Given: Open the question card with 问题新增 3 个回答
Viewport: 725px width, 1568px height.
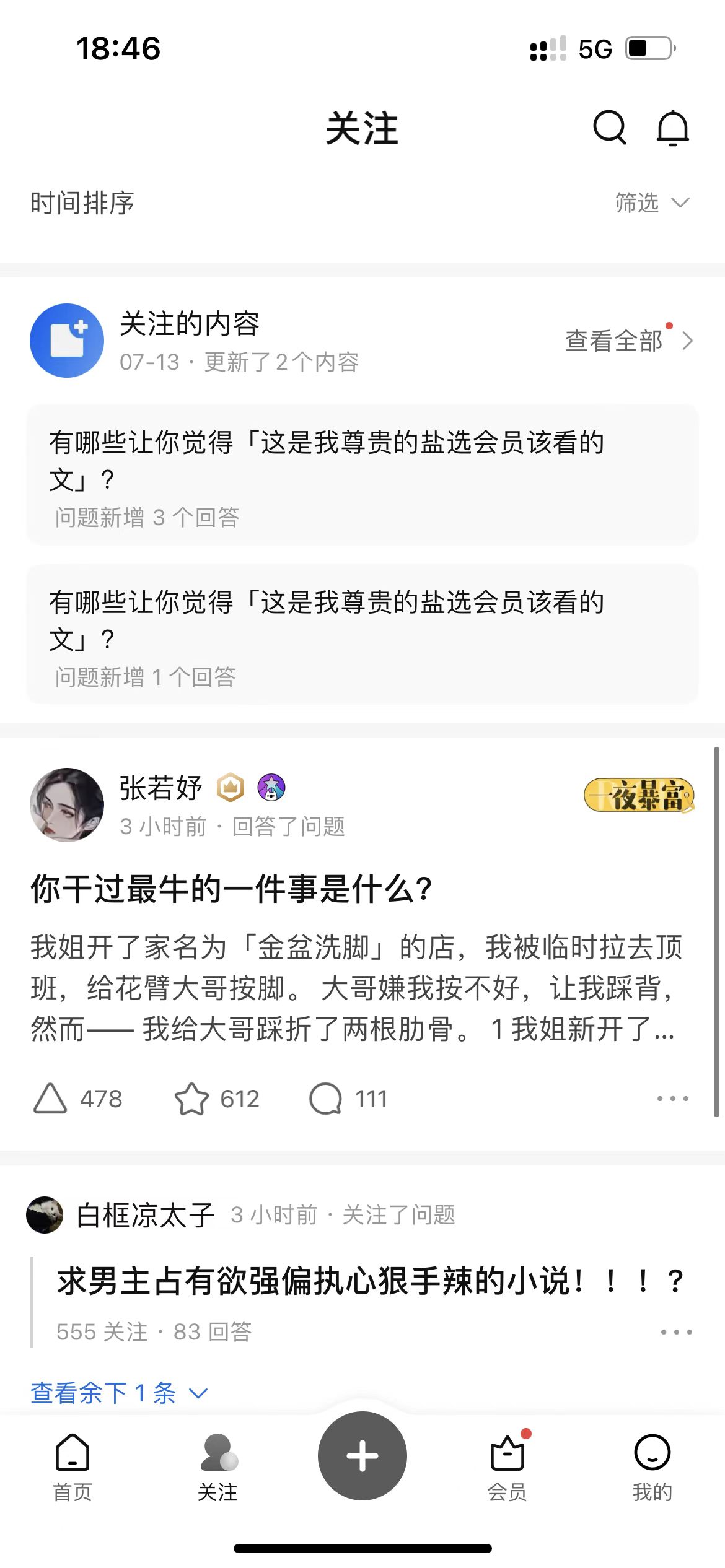Looking at the screenshot, I should [362, 475].
